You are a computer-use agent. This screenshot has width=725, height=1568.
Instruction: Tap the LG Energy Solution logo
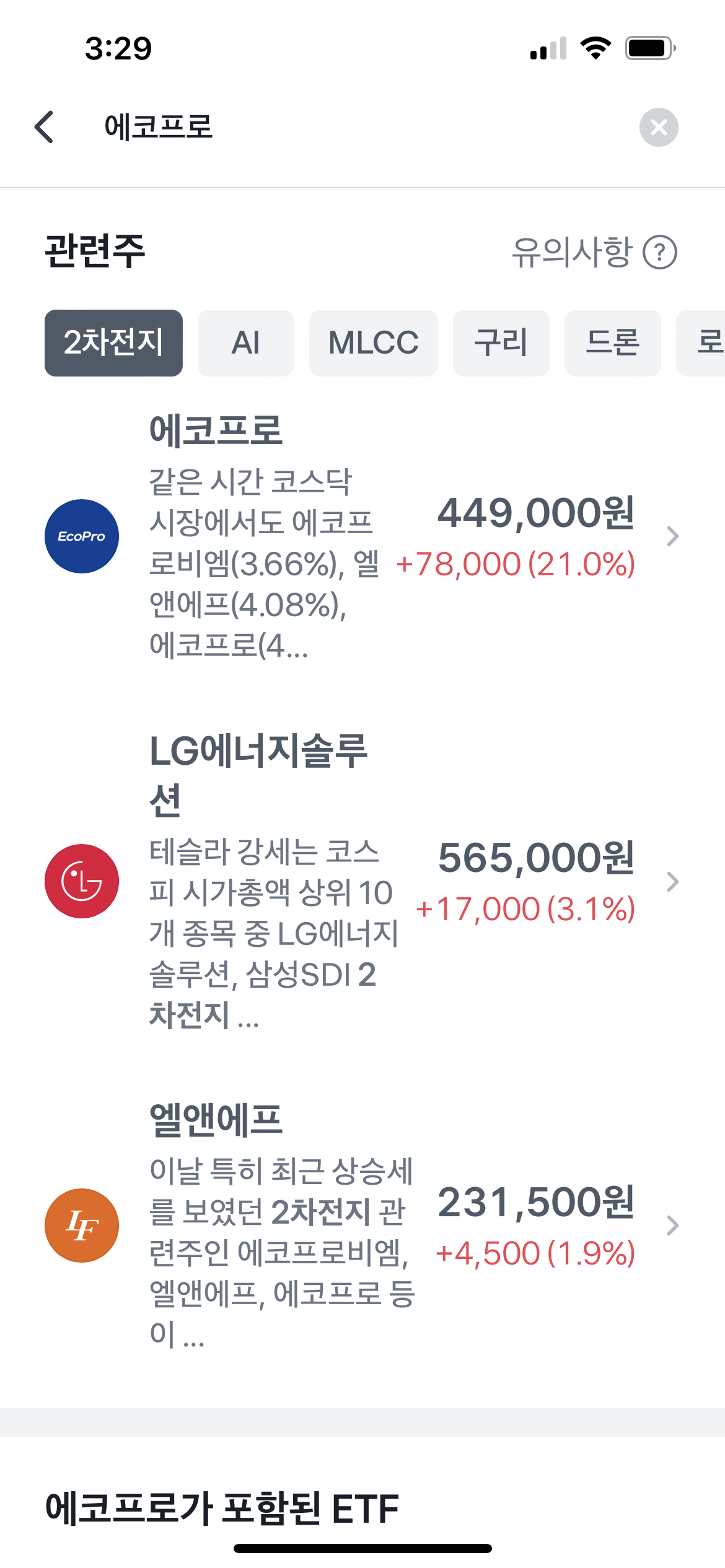coord(81,880)
